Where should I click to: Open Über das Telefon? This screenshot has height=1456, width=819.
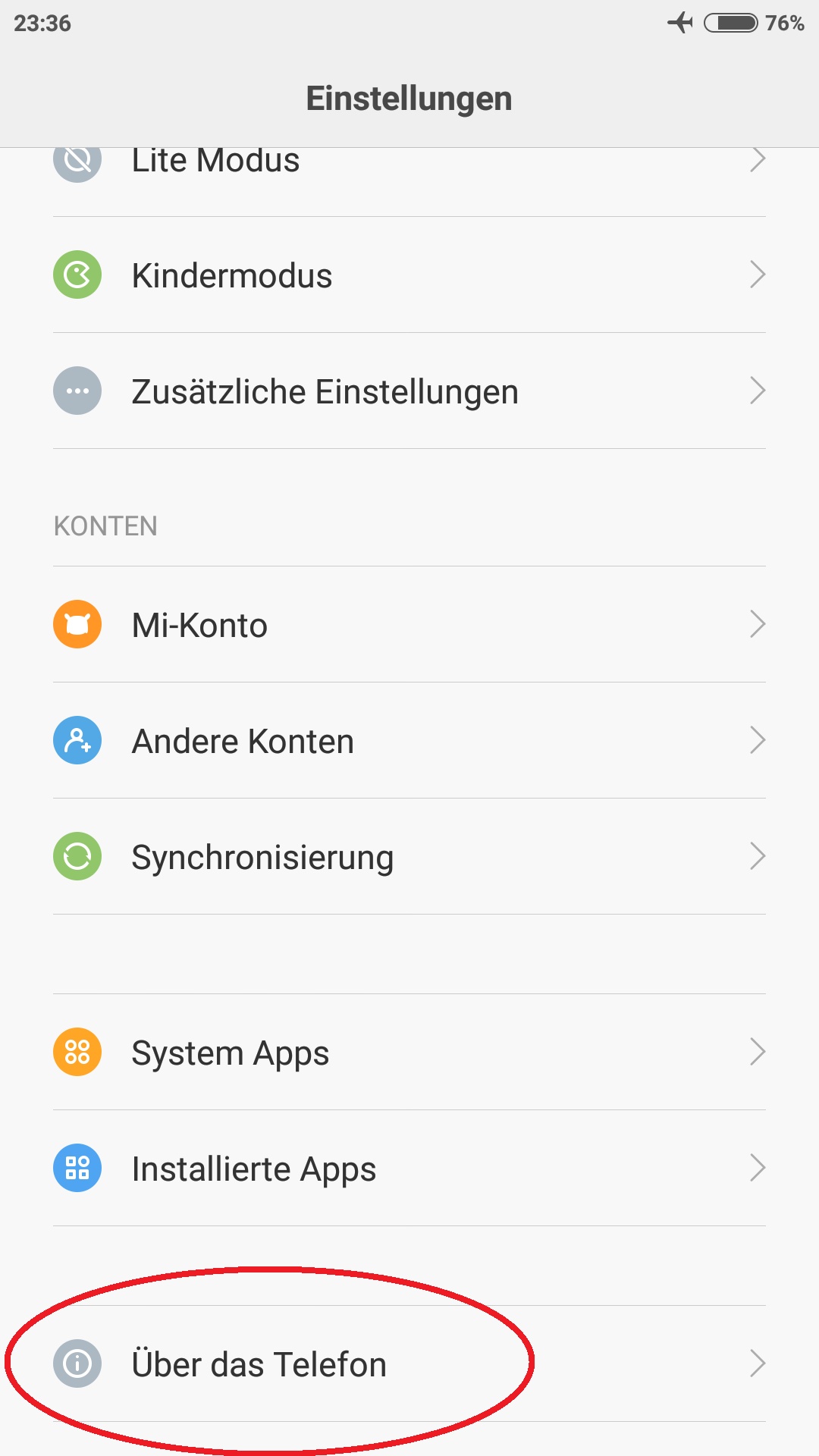409,1363
